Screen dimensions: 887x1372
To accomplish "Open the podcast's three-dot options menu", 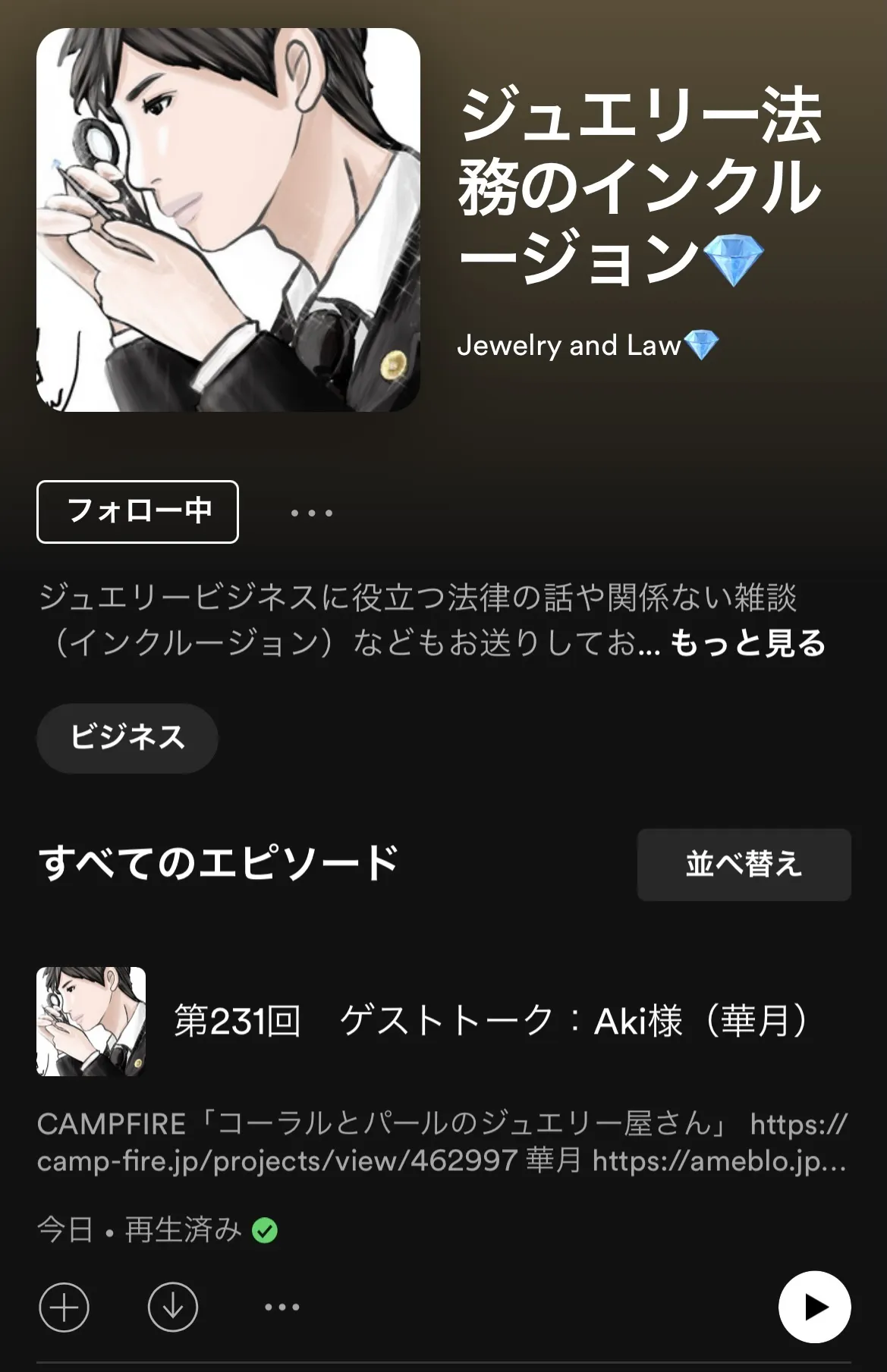I will point(311,513).
